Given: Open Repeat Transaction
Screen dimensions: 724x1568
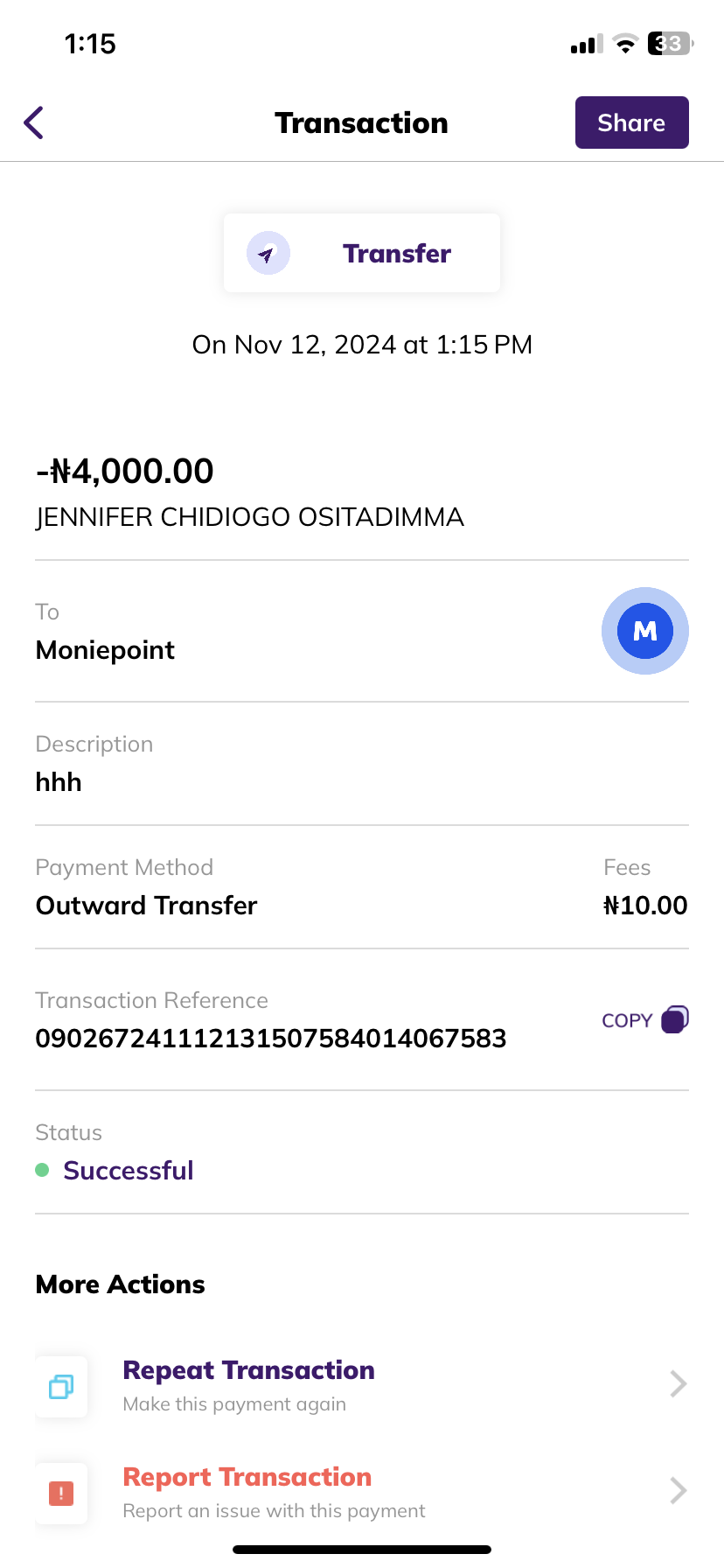Looking at the screenshot, I should click(361, 1385).
